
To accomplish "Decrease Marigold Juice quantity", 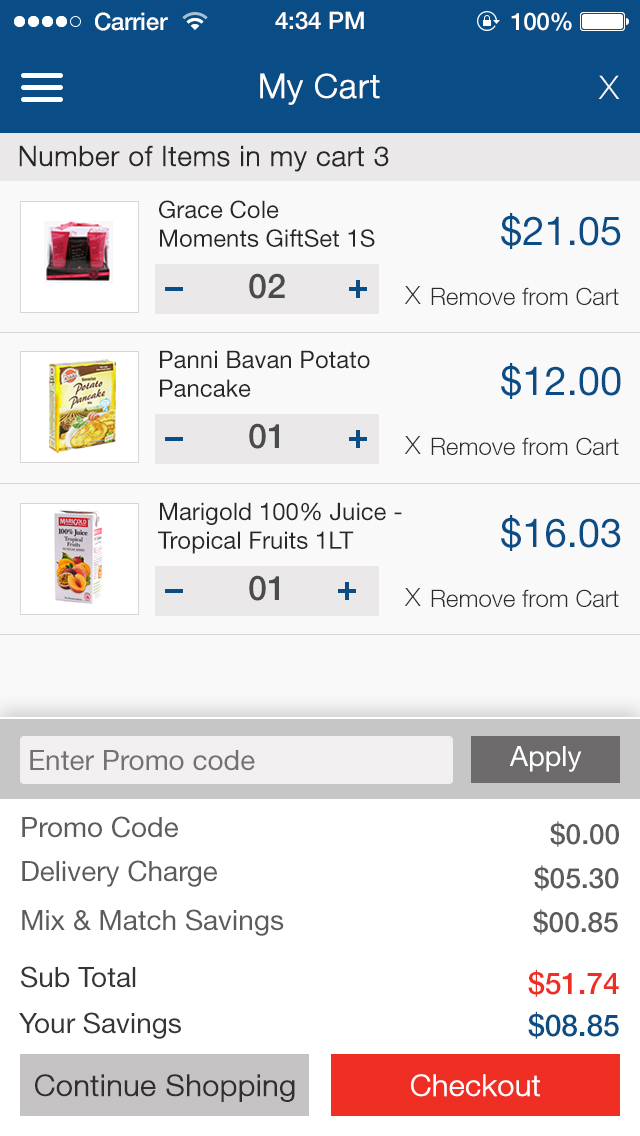I will point(174,591).
